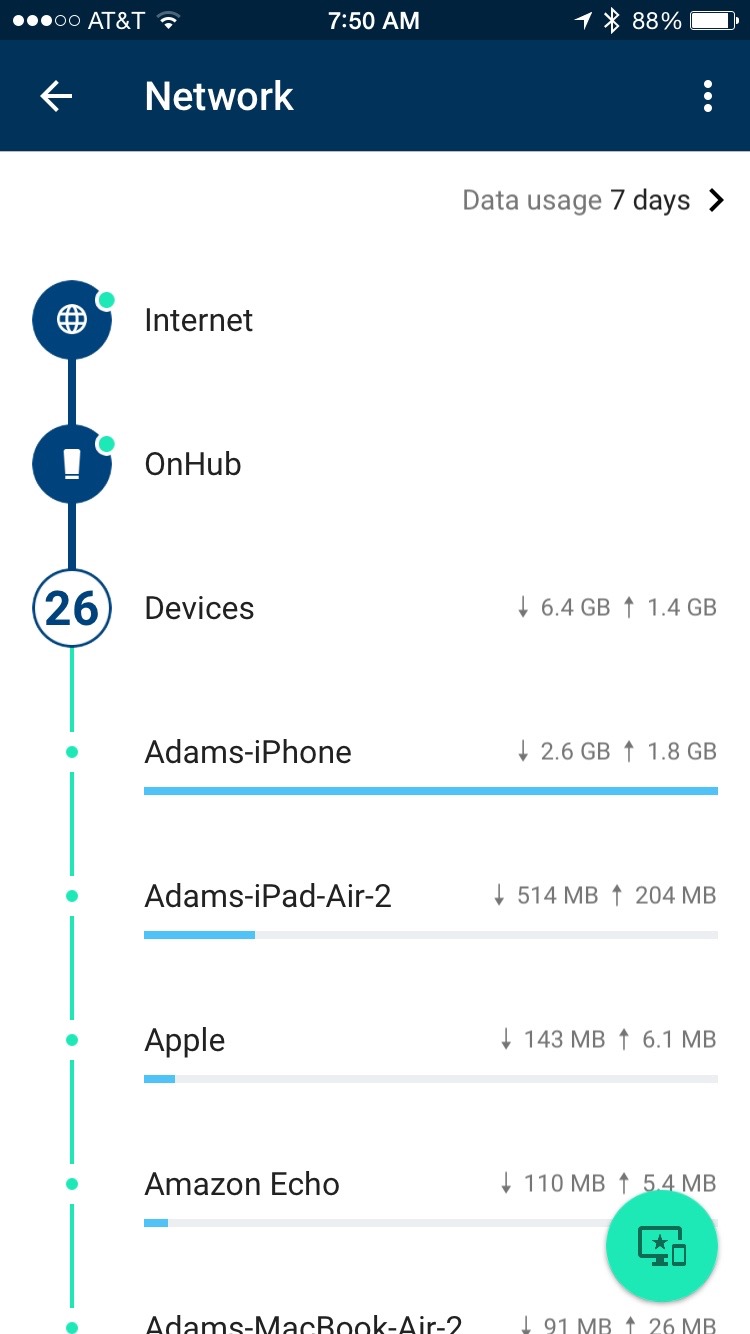Viewport: 750px width, 1334px height.
Task: Open the overflow menu
Action: (x=708, y=96)
